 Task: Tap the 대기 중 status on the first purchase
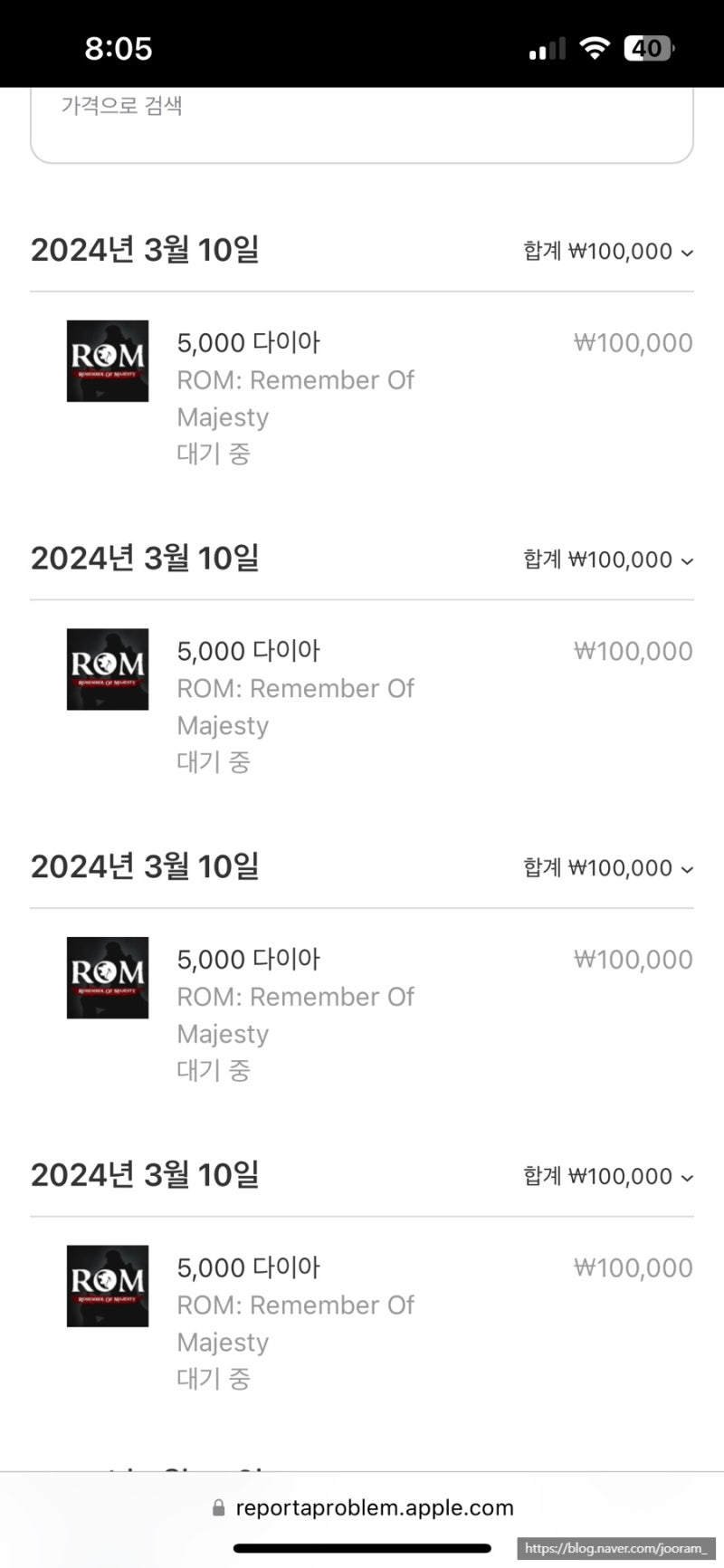214,454
